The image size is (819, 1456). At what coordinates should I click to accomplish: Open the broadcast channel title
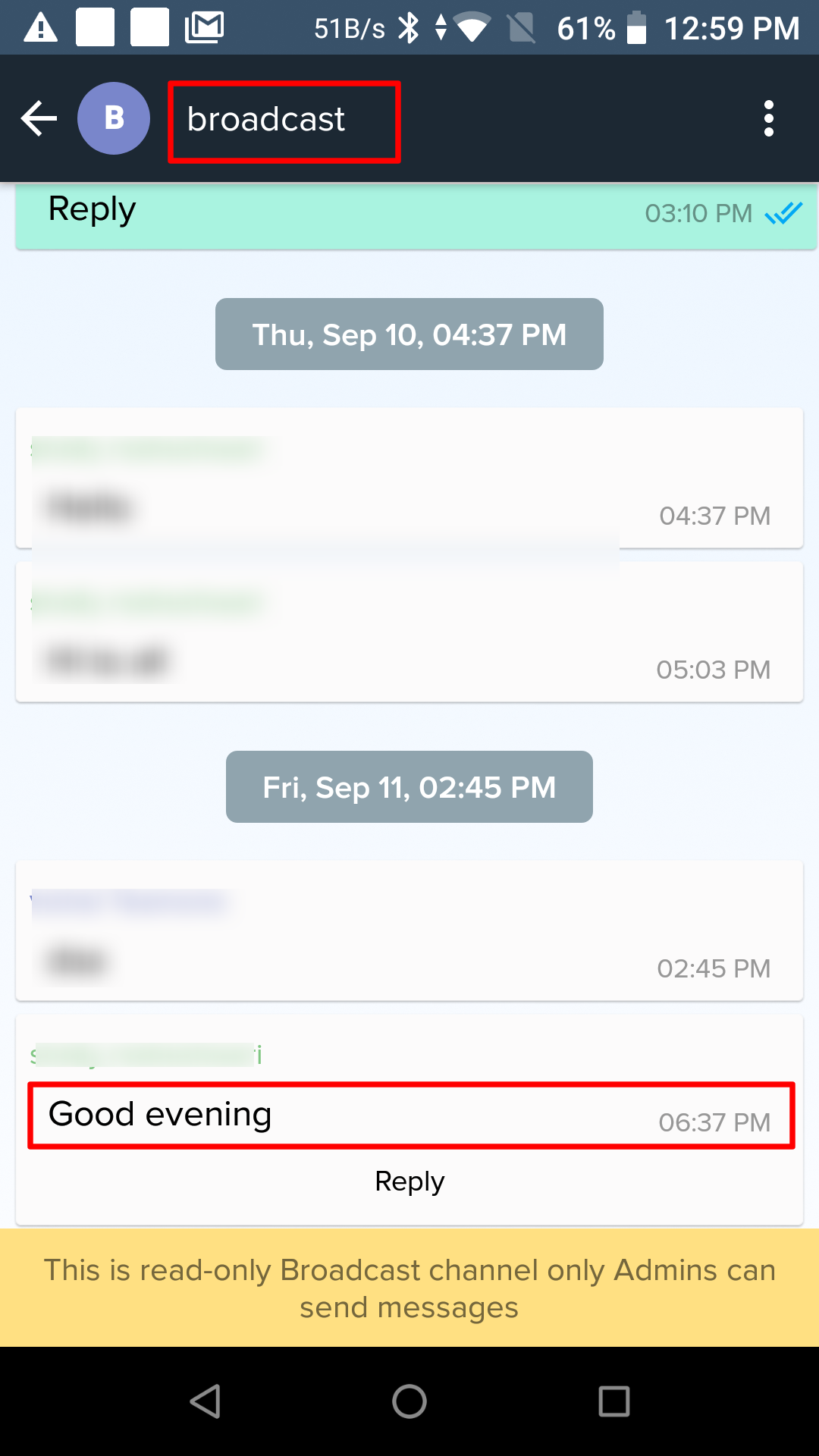click(267, 120)
